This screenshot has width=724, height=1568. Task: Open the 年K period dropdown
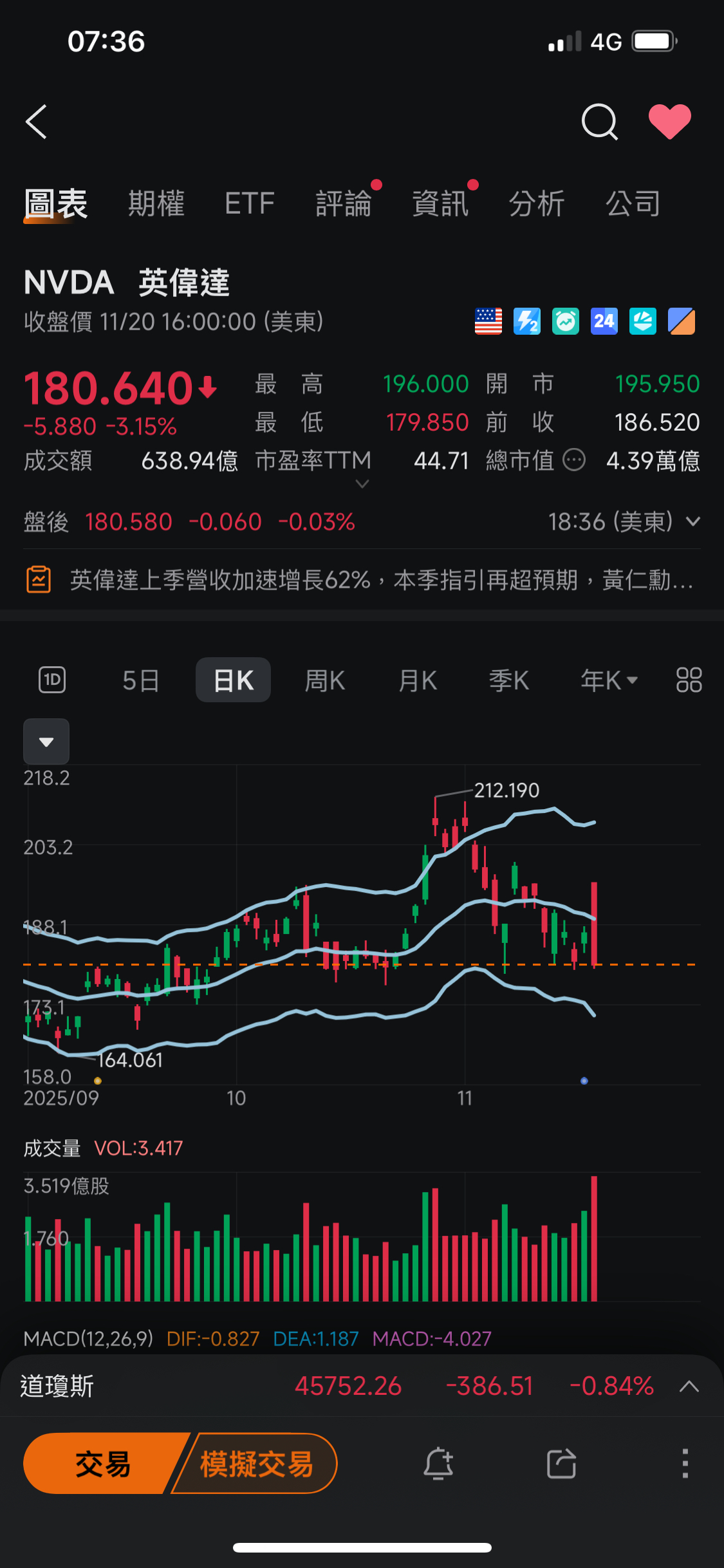[609, 680]
